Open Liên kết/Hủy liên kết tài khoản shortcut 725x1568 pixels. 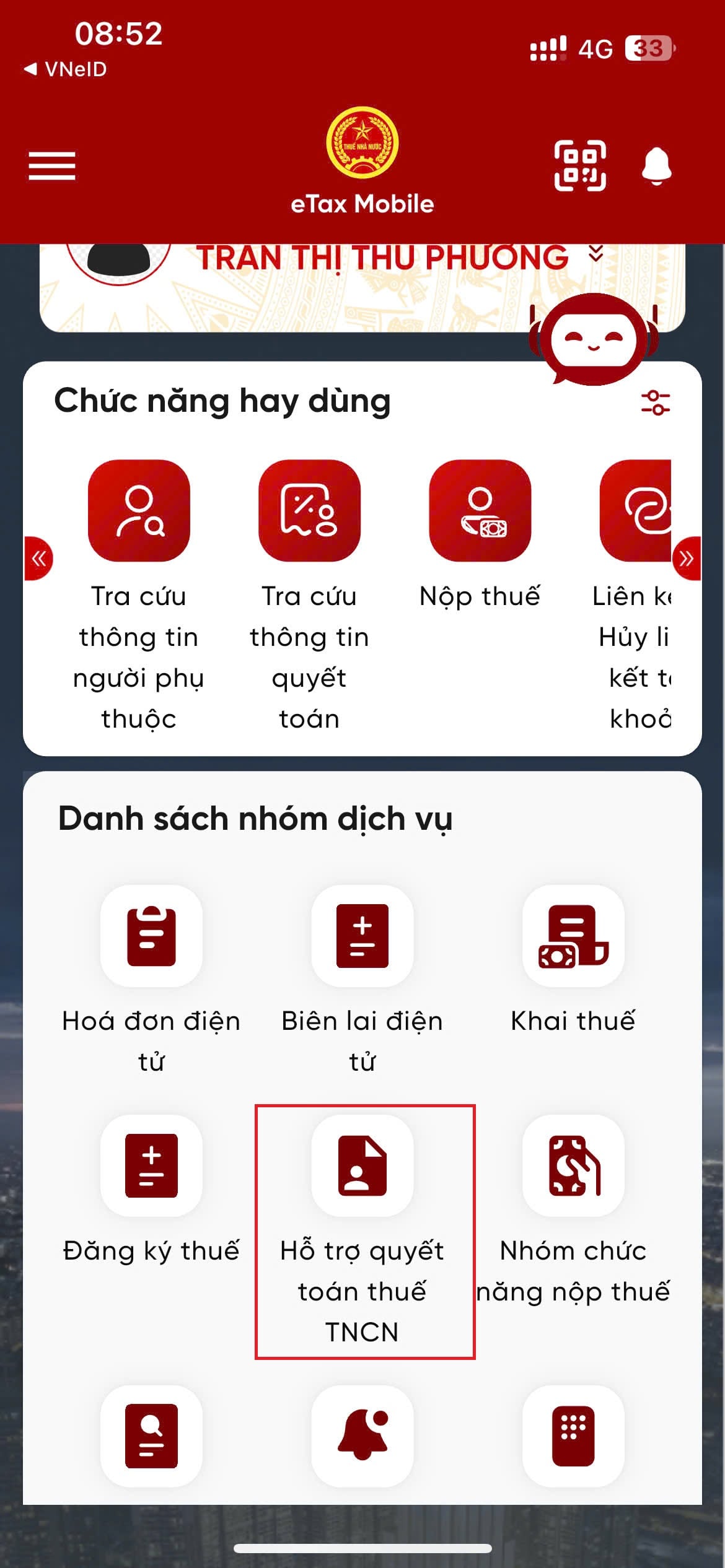[x=635, y=596]
